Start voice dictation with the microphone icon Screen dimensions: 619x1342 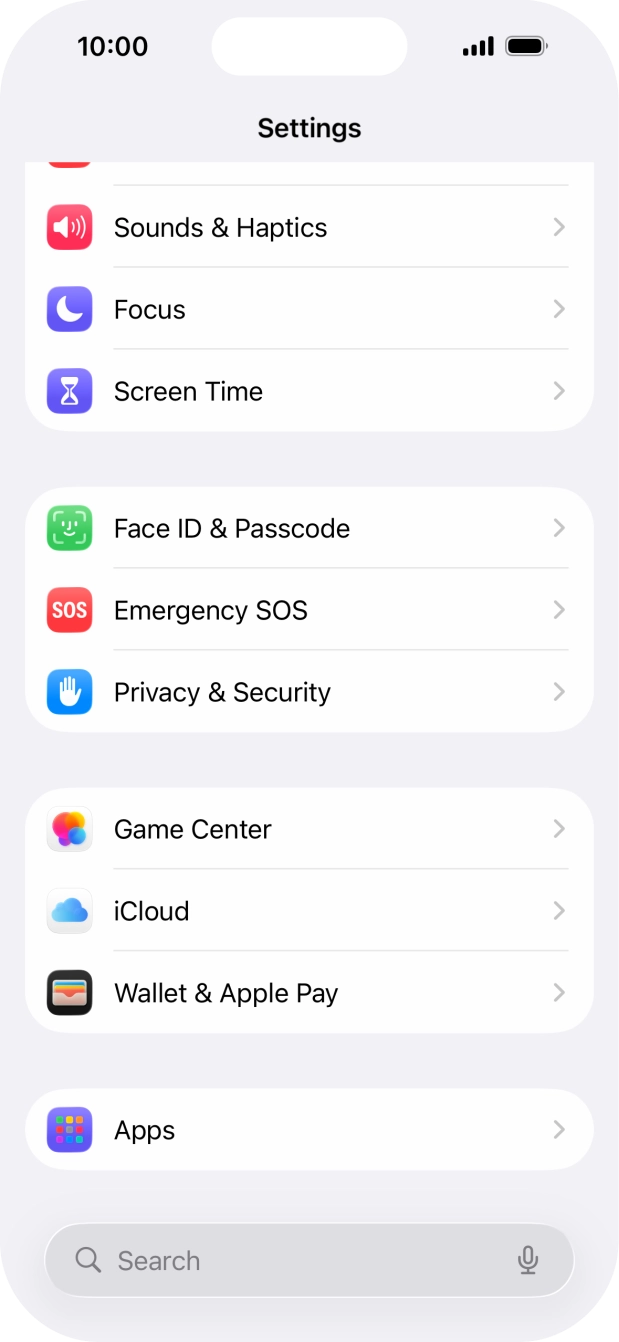528,1261
